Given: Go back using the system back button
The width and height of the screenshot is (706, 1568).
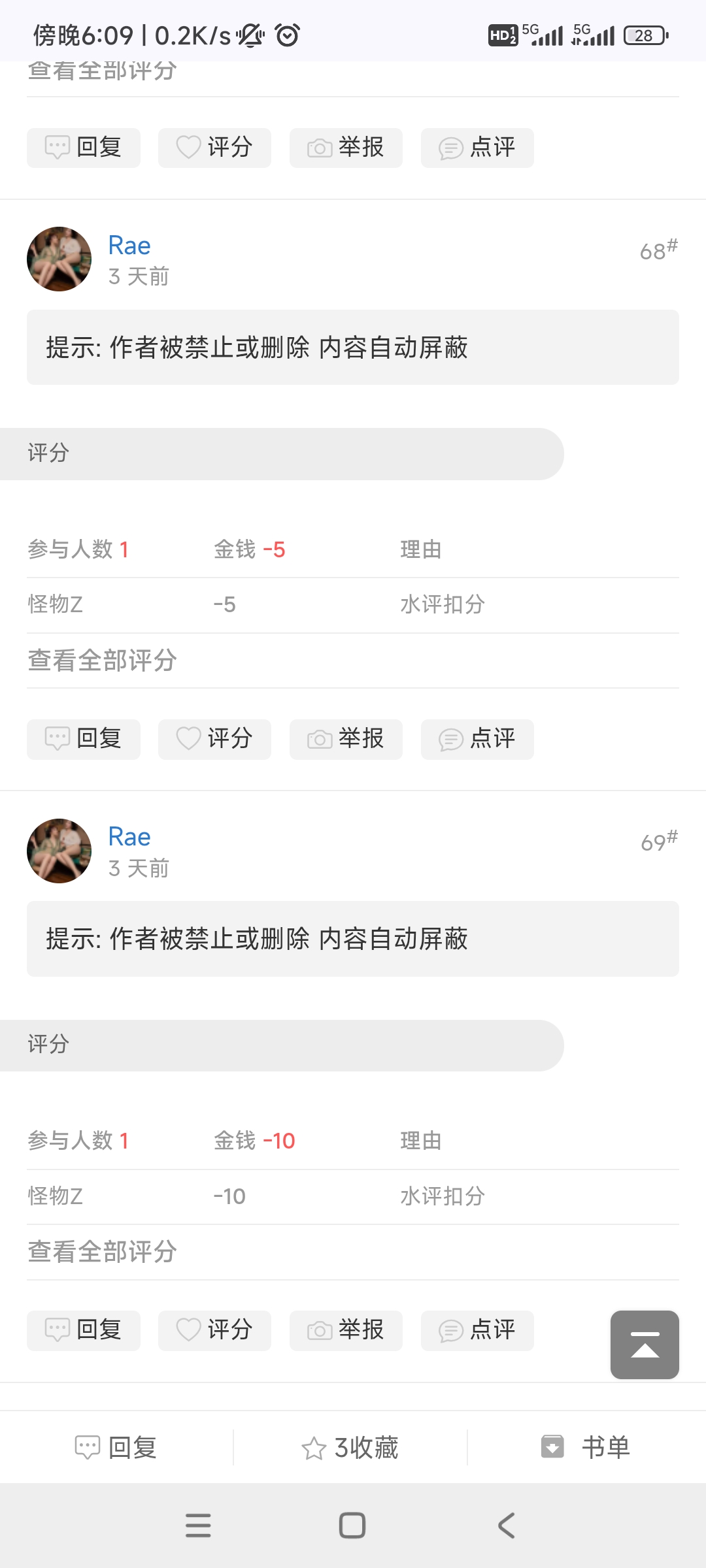Looking at the screenshot, I should 507,1526.
